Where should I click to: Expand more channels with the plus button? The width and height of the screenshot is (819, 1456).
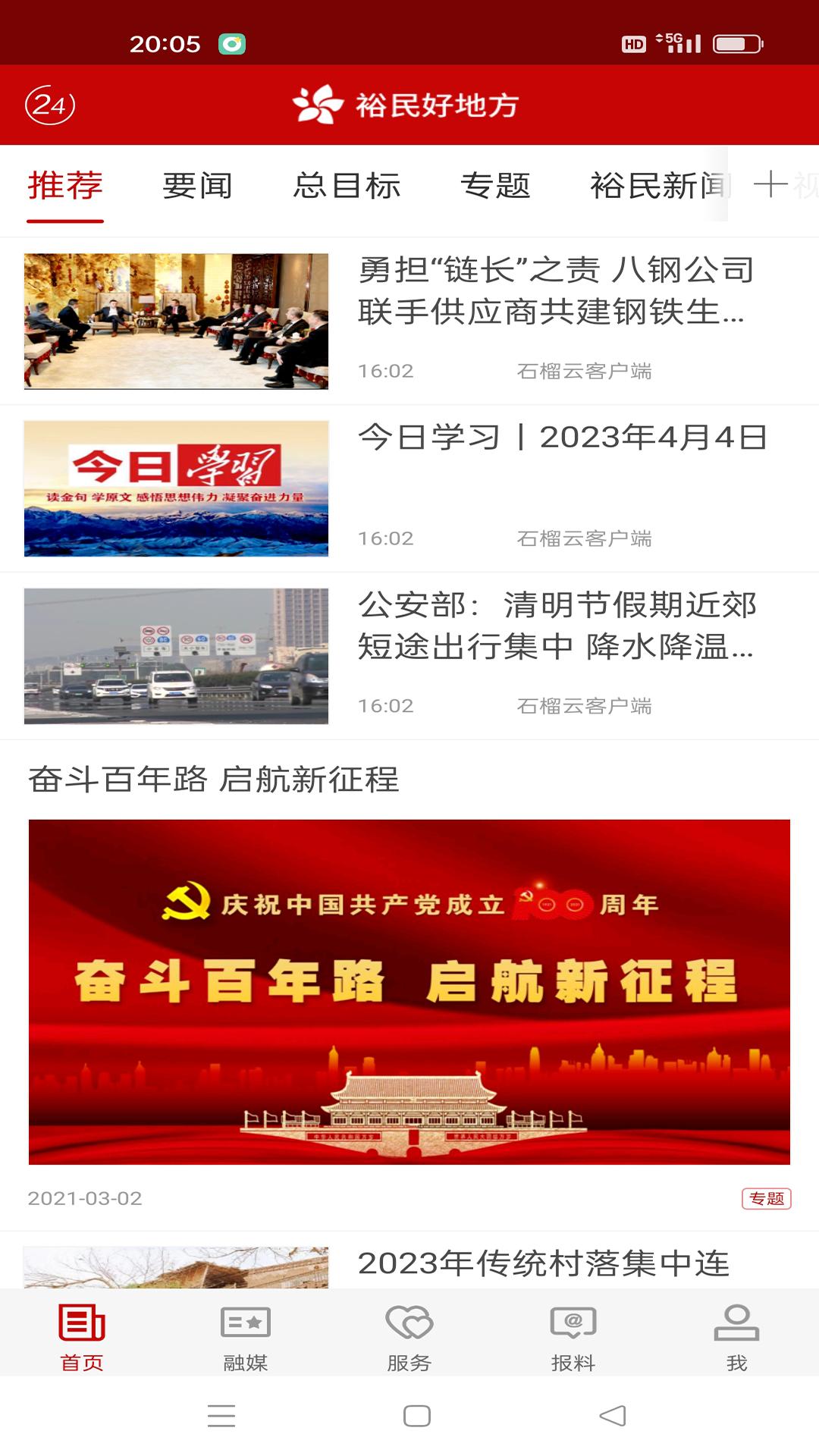[x=771, y=184]
